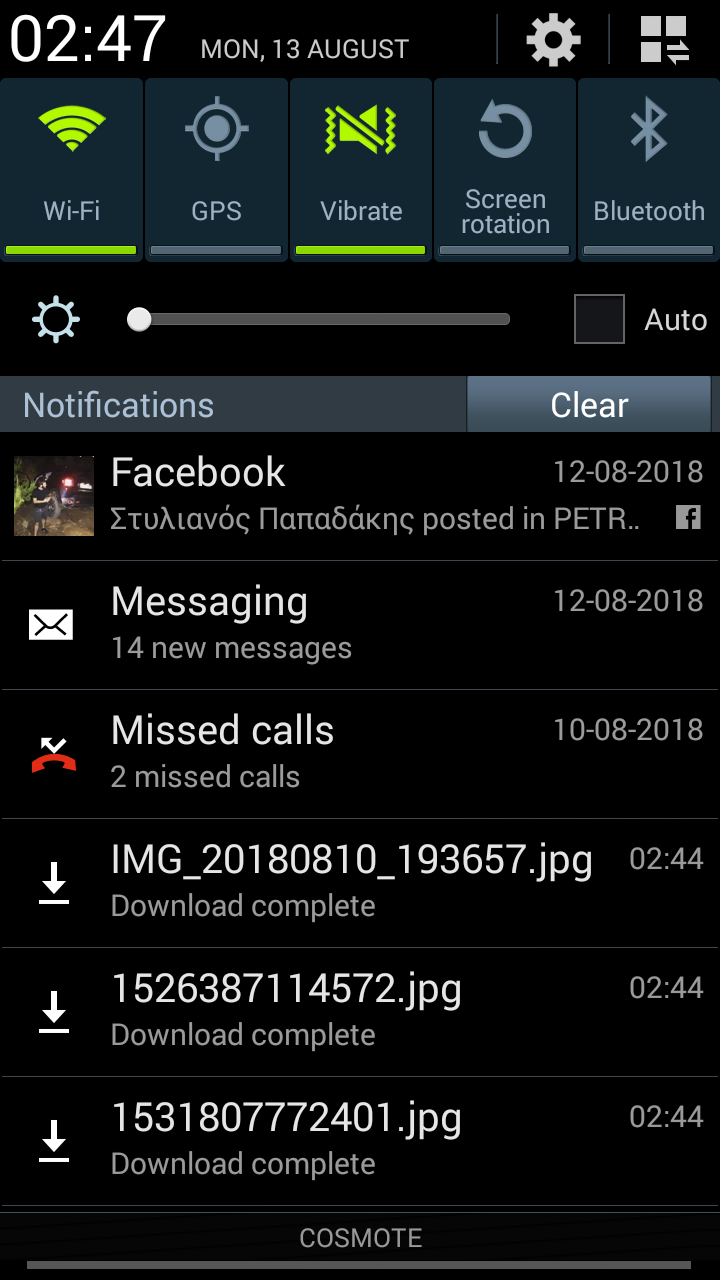Open the Facebook post notification

click(360, 495)
